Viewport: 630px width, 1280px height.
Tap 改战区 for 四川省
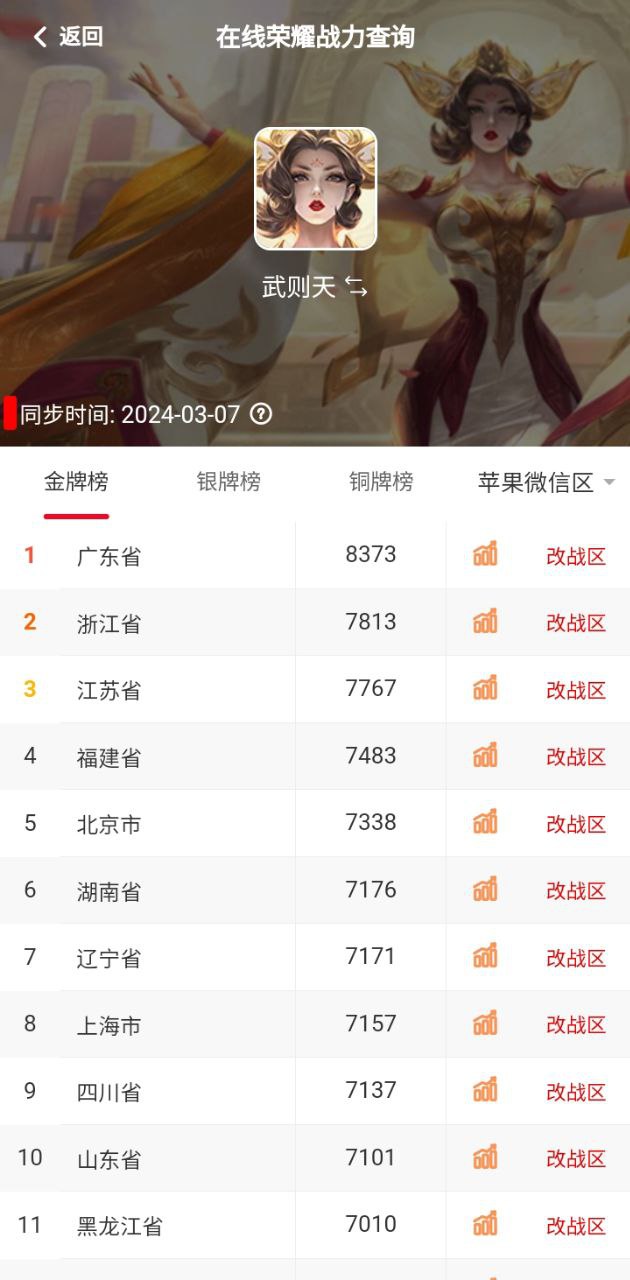[x=576, y=1092]
